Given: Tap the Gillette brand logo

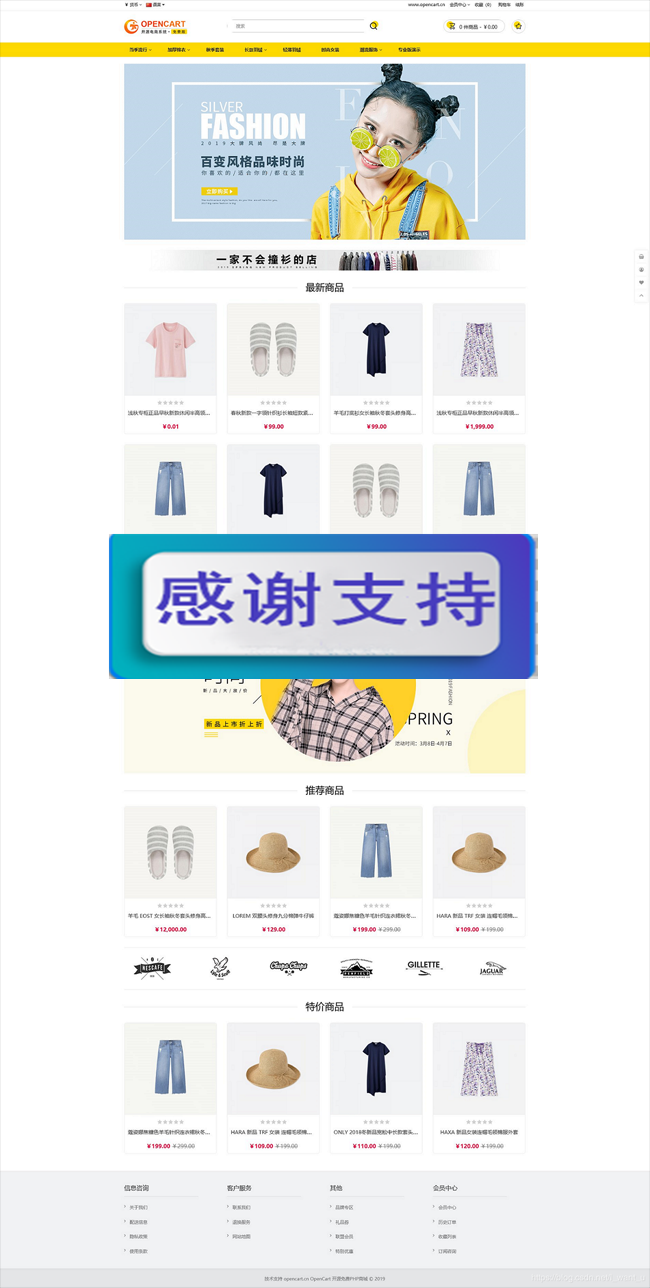Looking at the screenshot, I should click(x=423, y=966).
